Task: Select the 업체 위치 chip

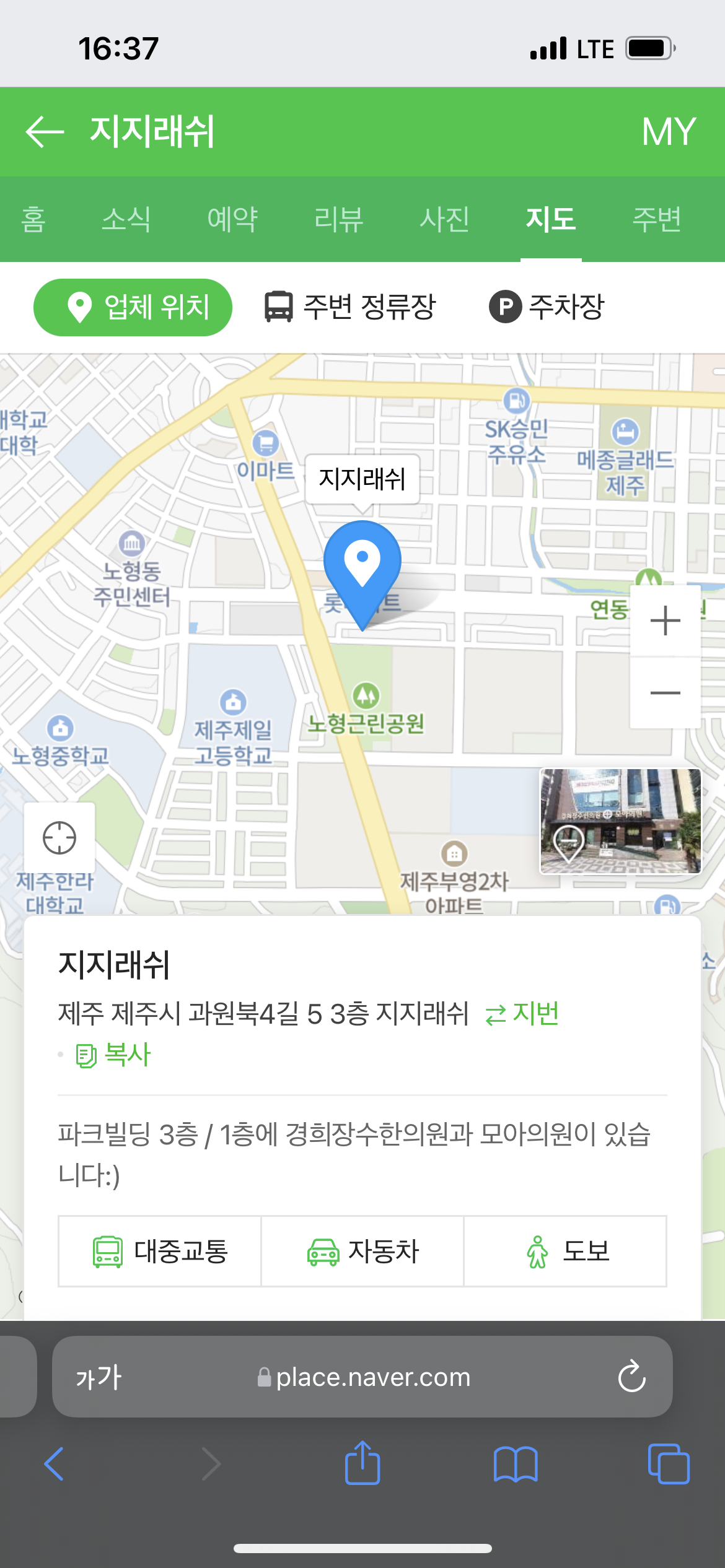Action: 133,307
